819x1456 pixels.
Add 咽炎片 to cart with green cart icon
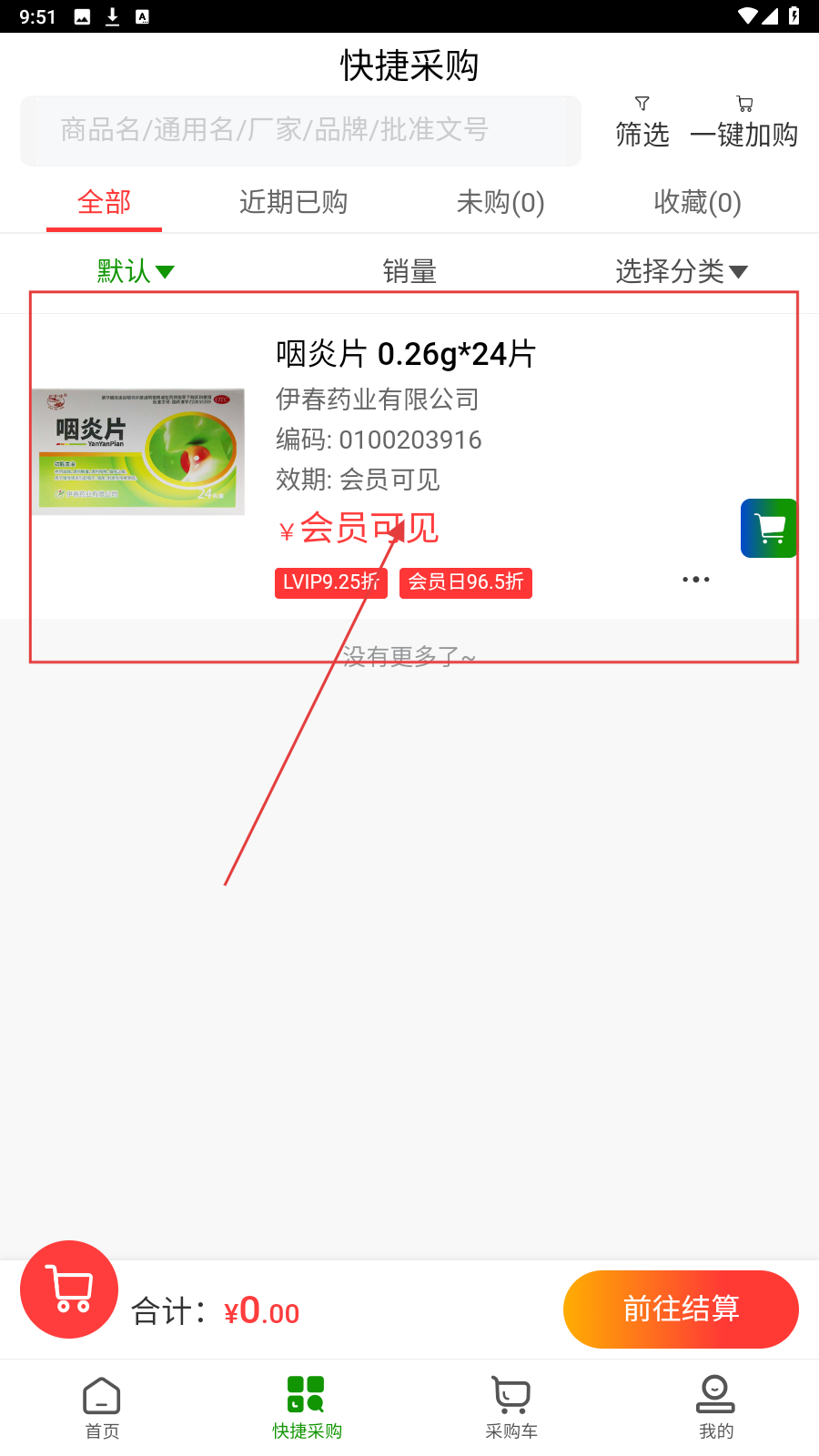click(769, 528)
